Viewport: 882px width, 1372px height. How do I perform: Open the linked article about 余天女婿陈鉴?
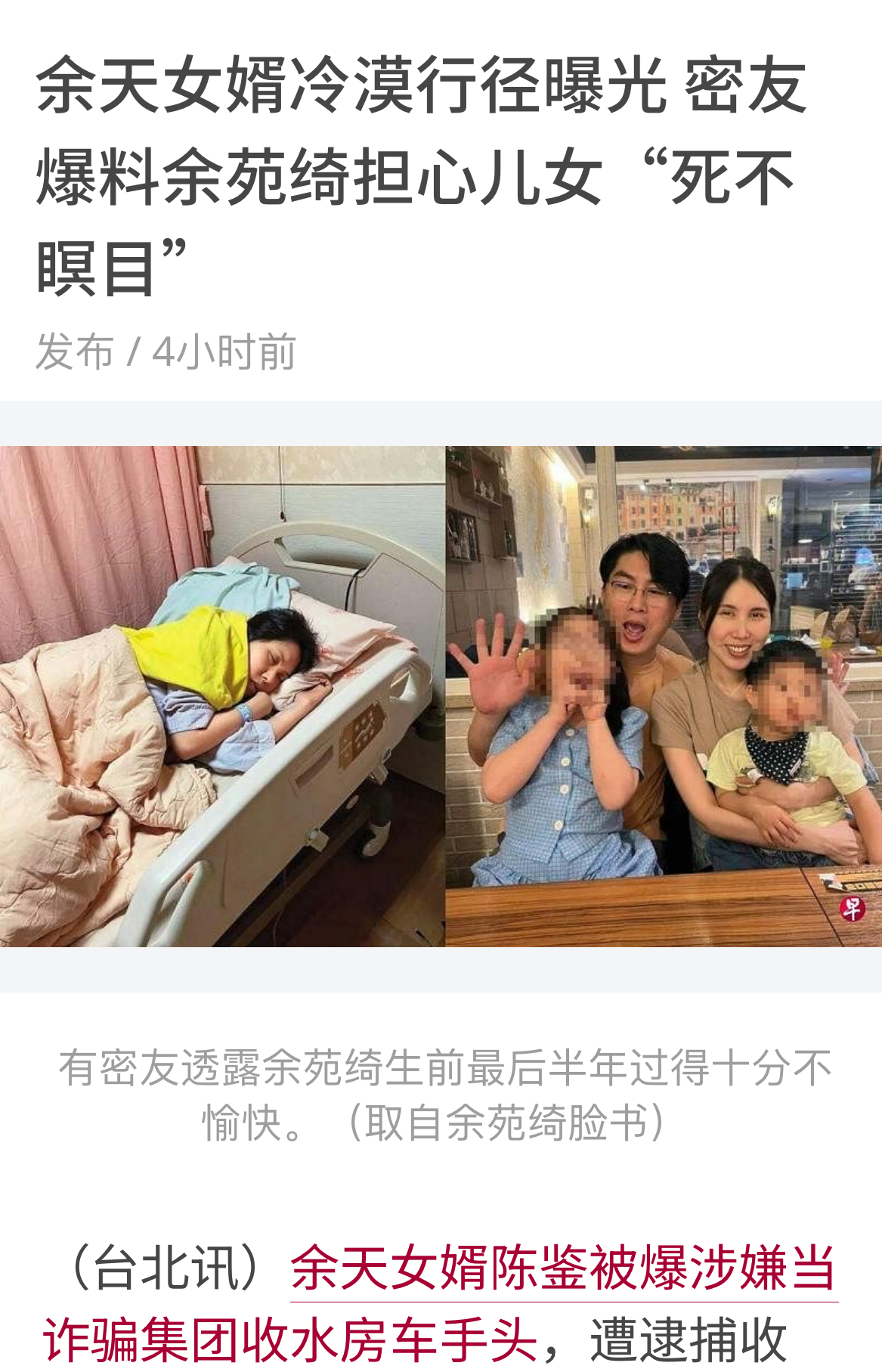(563, 1268)
